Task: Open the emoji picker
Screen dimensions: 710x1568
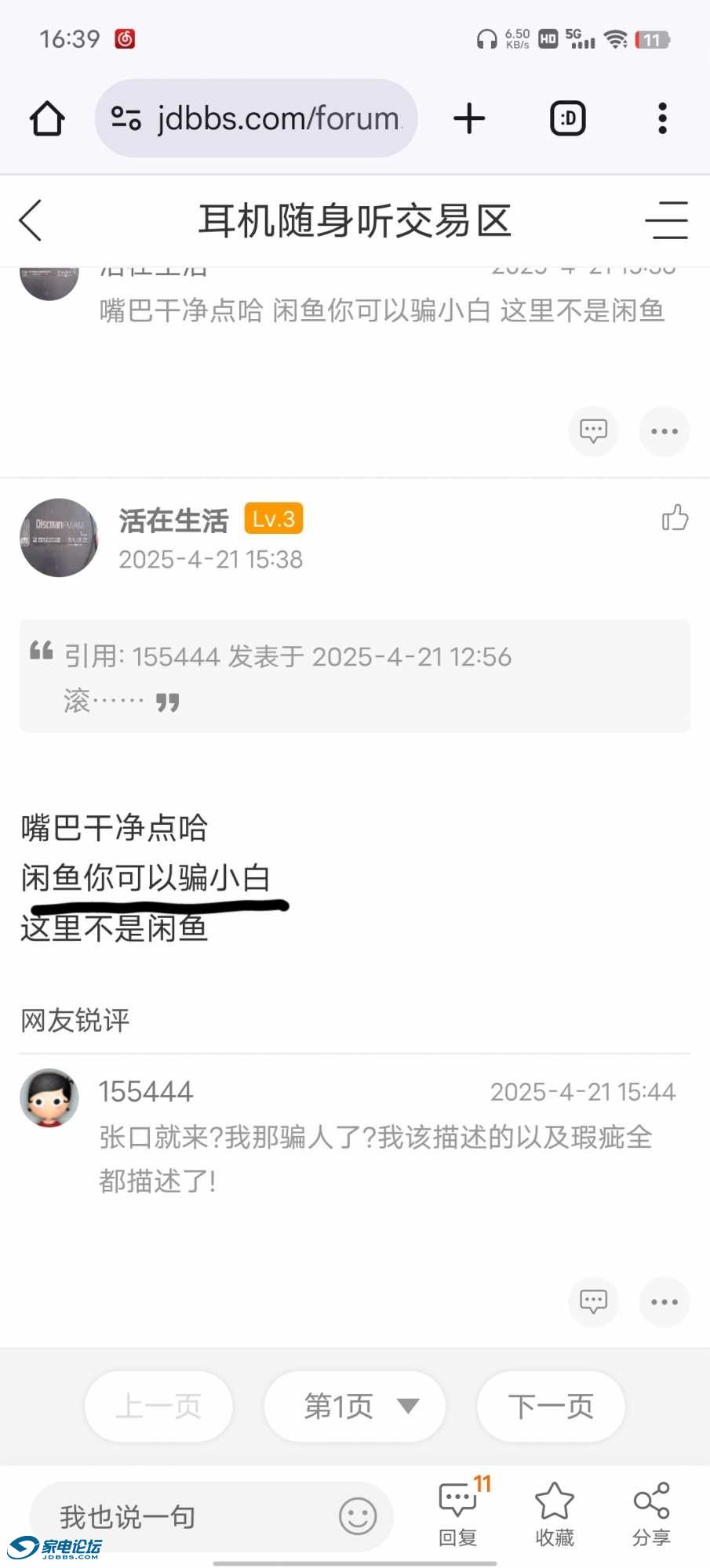Action: (358, 1516)
